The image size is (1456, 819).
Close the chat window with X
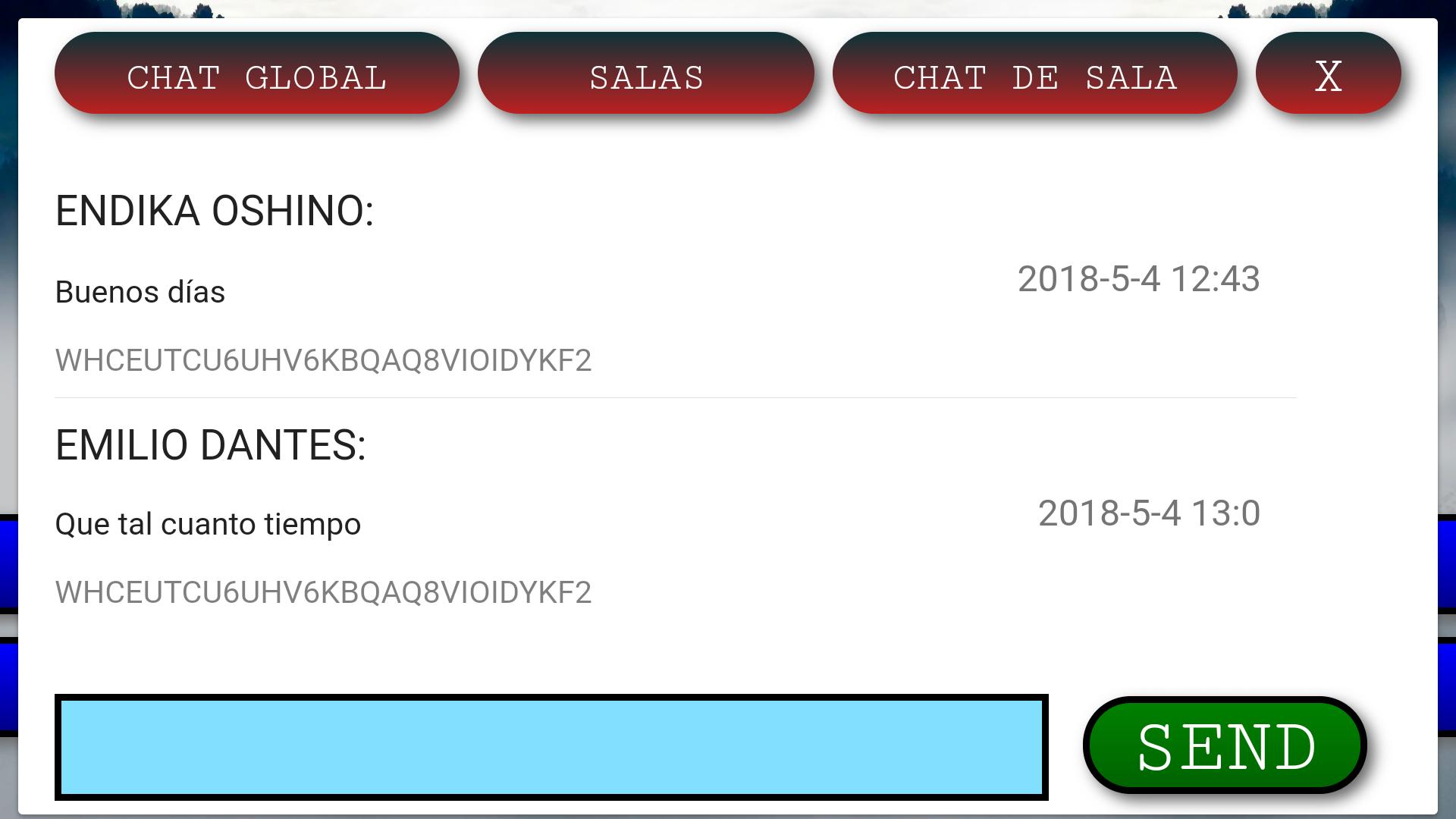1328,74
